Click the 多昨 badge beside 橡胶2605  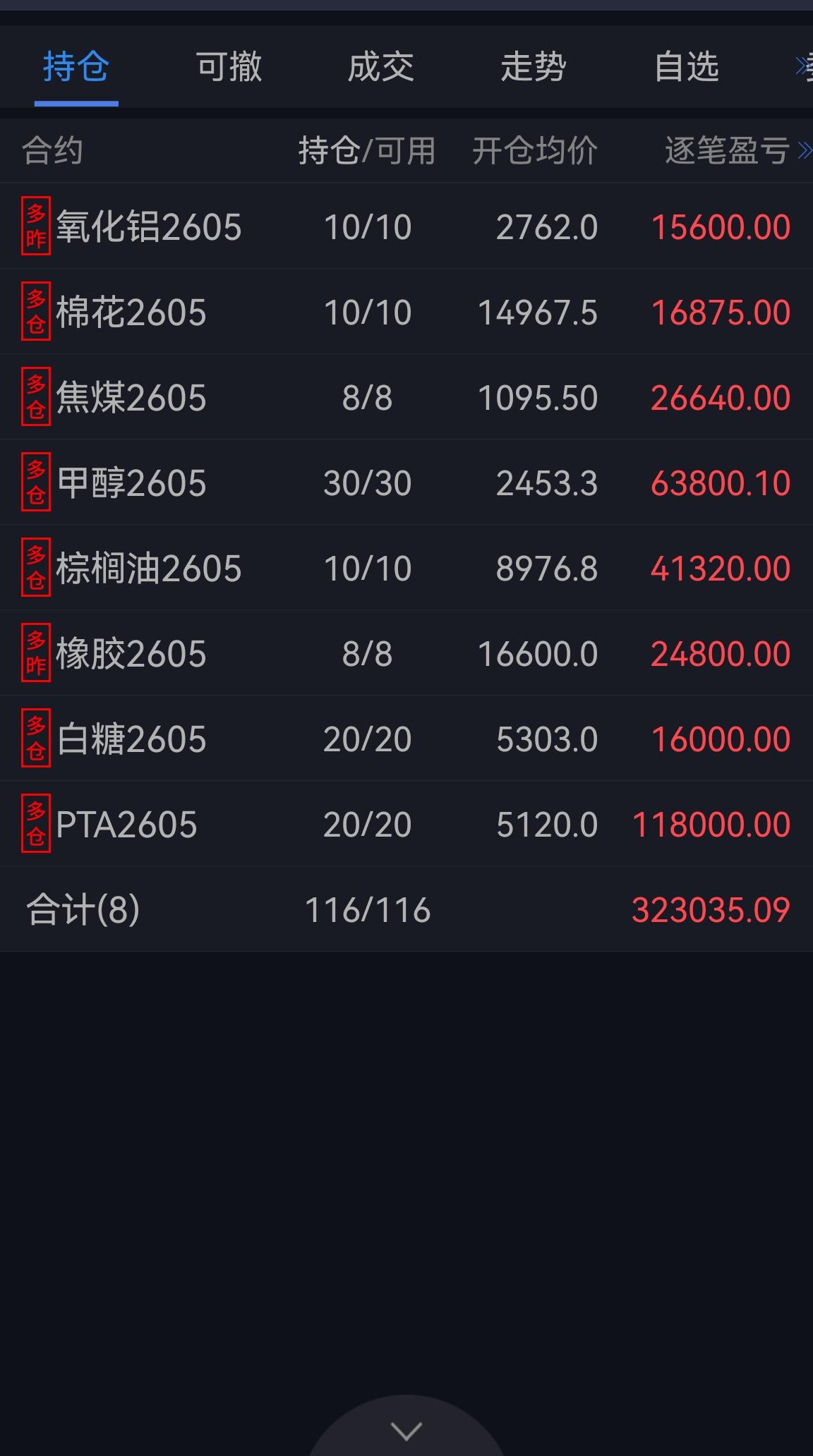(37, 653)
